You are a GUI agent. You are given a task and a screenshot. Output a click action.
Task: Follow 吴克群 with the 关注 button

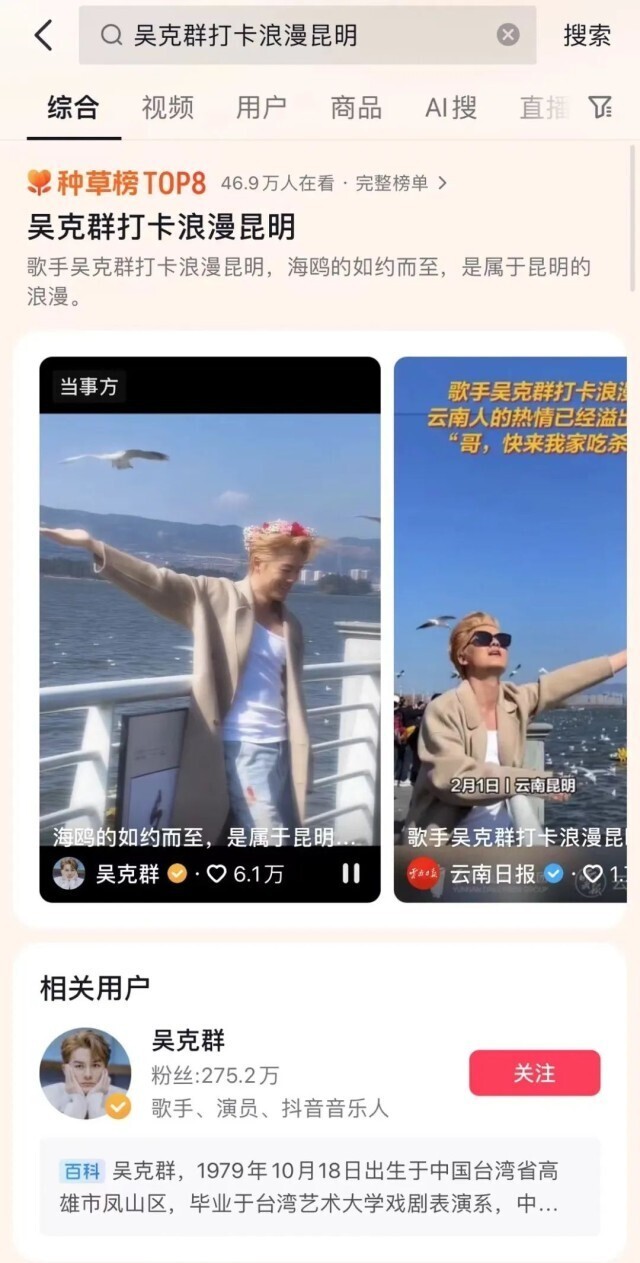(x=534, y=1073)
